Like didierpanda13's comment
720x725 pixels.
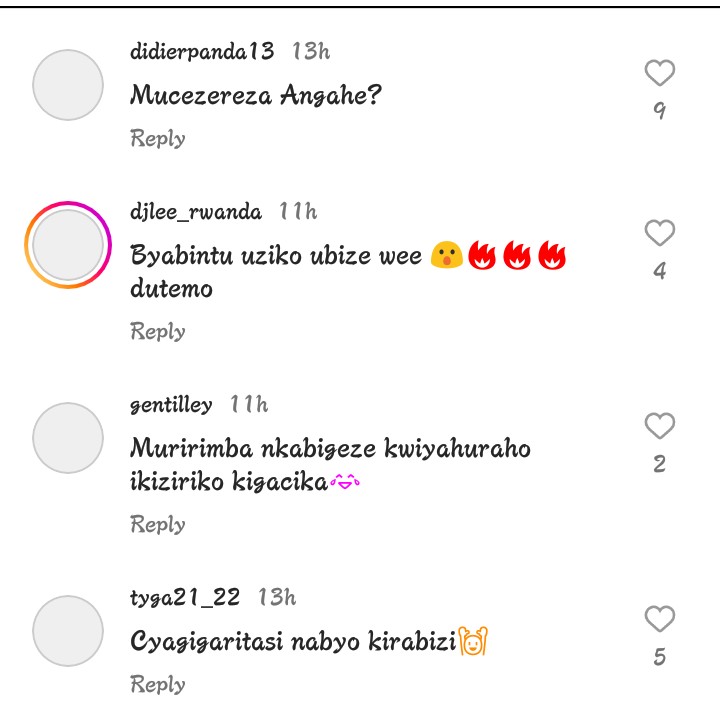point(659,73)
